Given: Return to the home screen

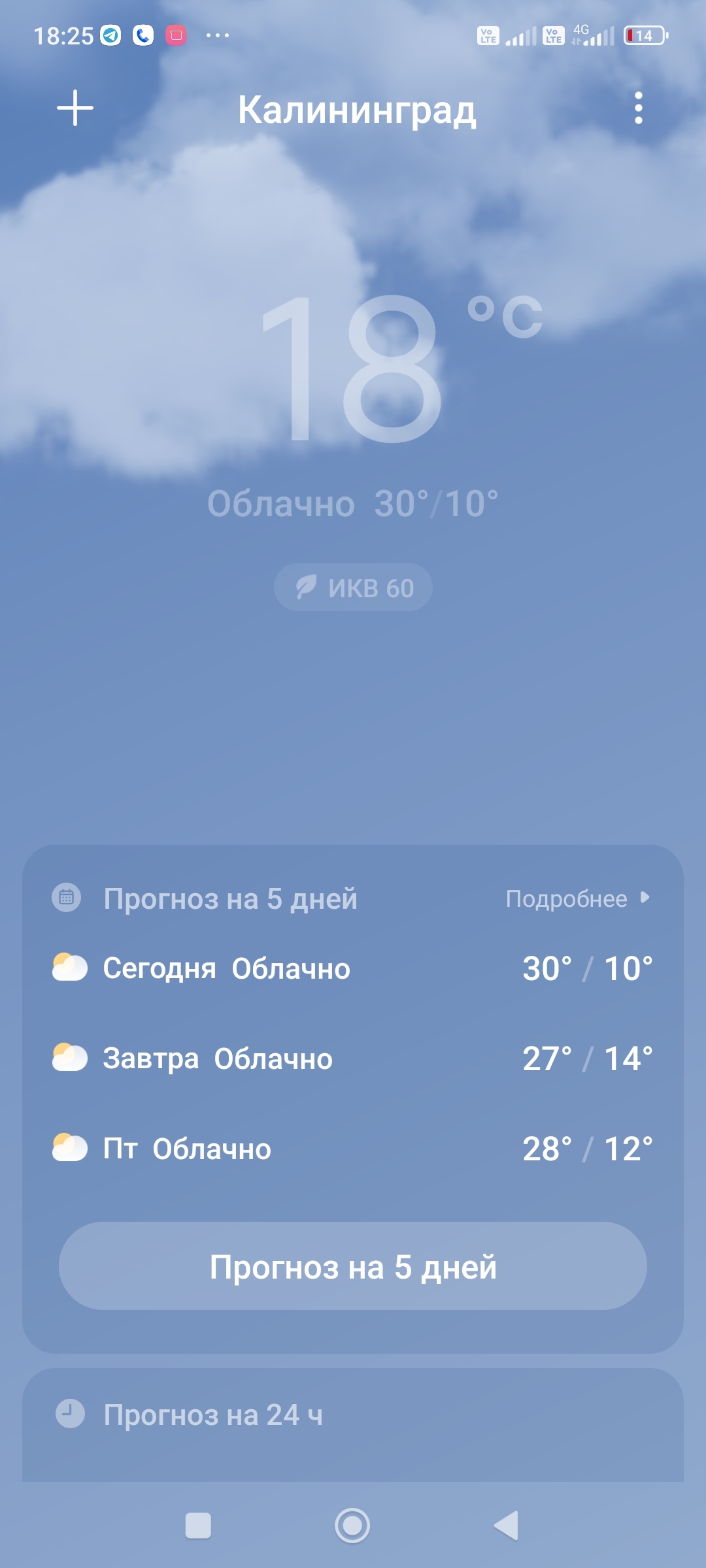Looking at the screenshot, I should click(x=352, y=1526).
